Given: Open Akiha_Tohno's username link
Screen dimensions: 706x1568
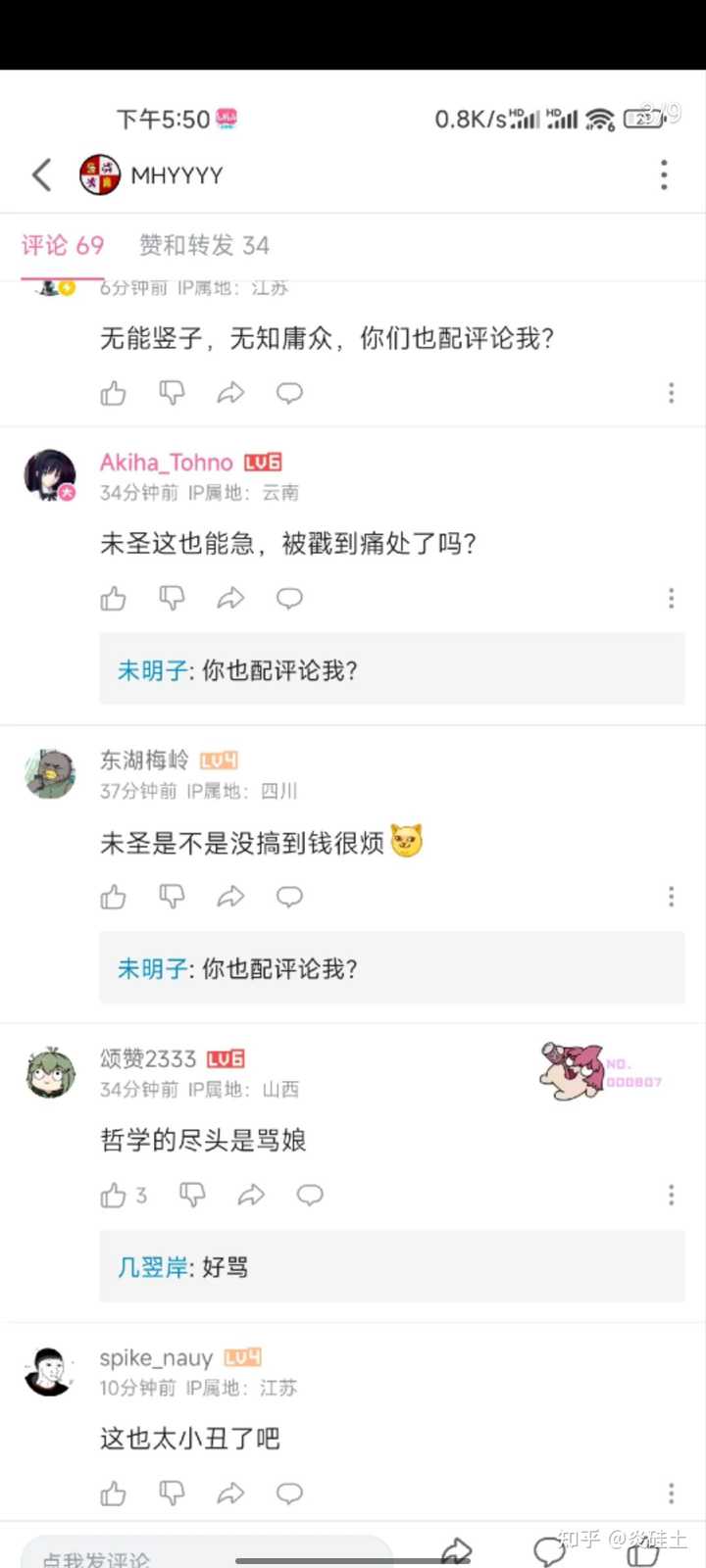Looking at the screenshot, I should click(167, 463).
